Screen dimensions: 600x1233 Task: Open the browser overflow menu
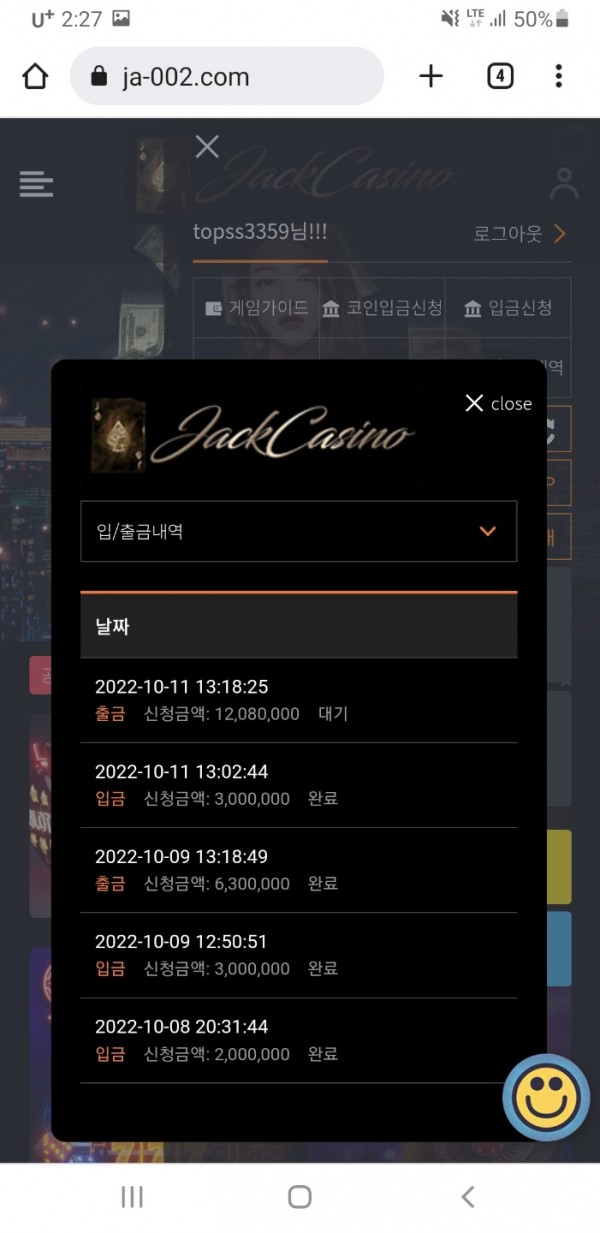tap(558, 76)
